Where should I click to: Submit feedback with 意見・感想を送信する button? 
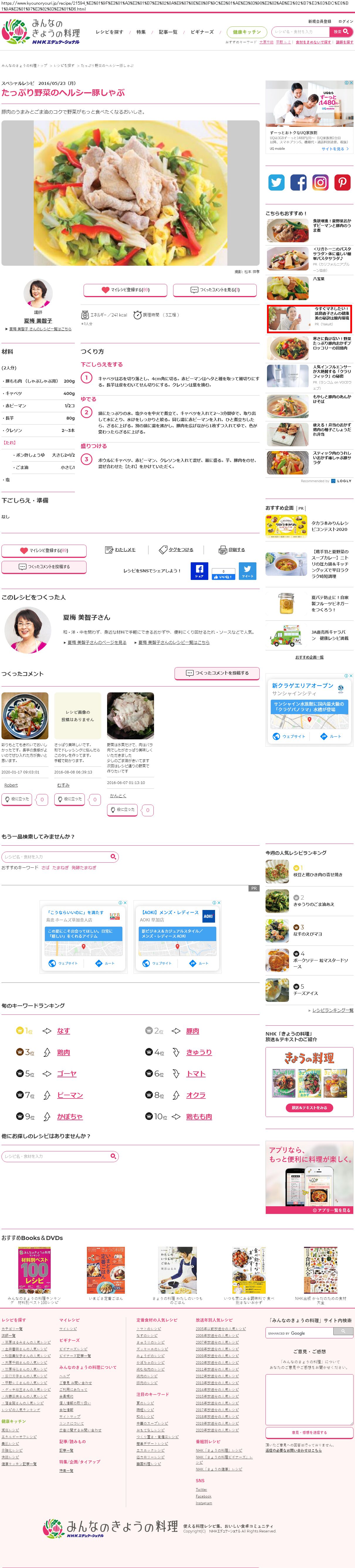point(309,1432)
